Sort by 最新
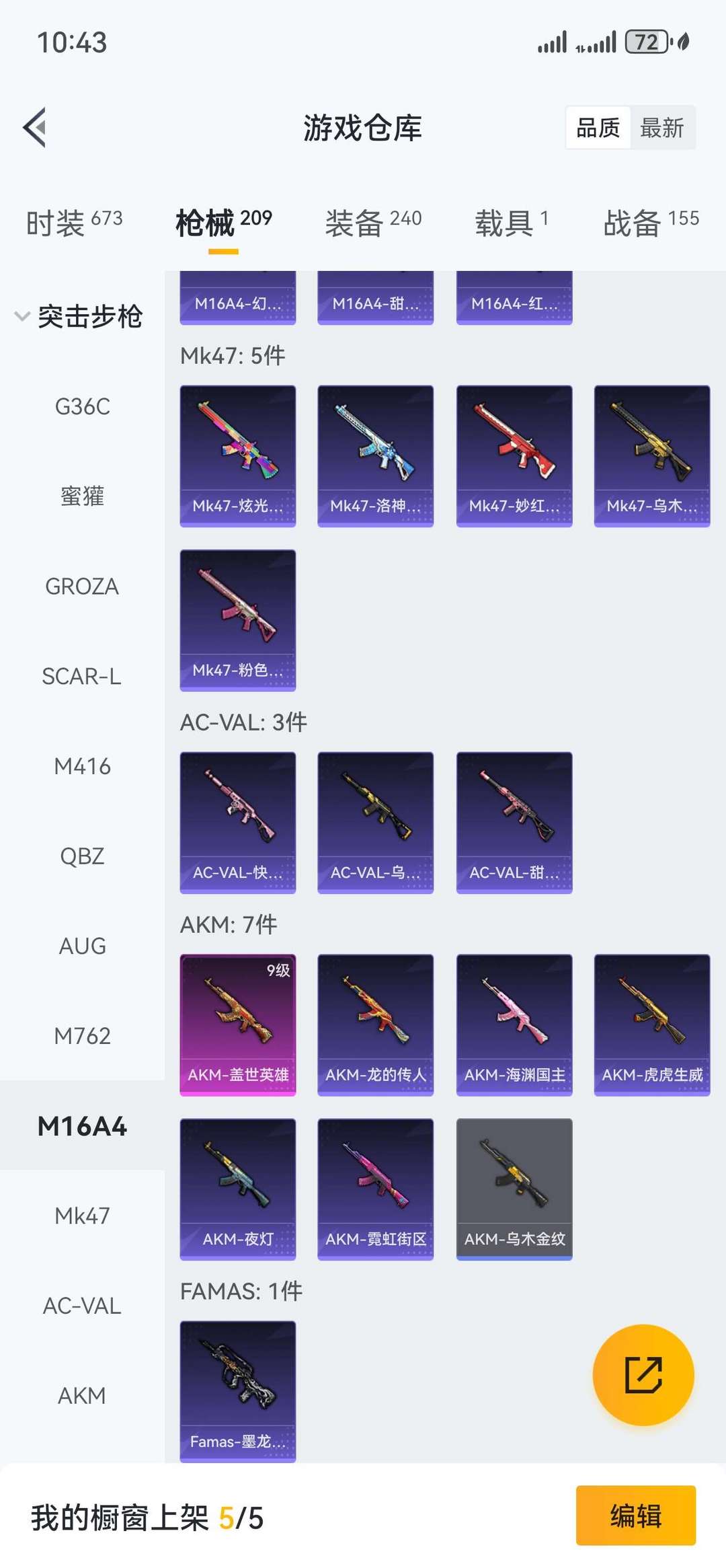This screenshot has height=1568, width=726. pos(662,127)
